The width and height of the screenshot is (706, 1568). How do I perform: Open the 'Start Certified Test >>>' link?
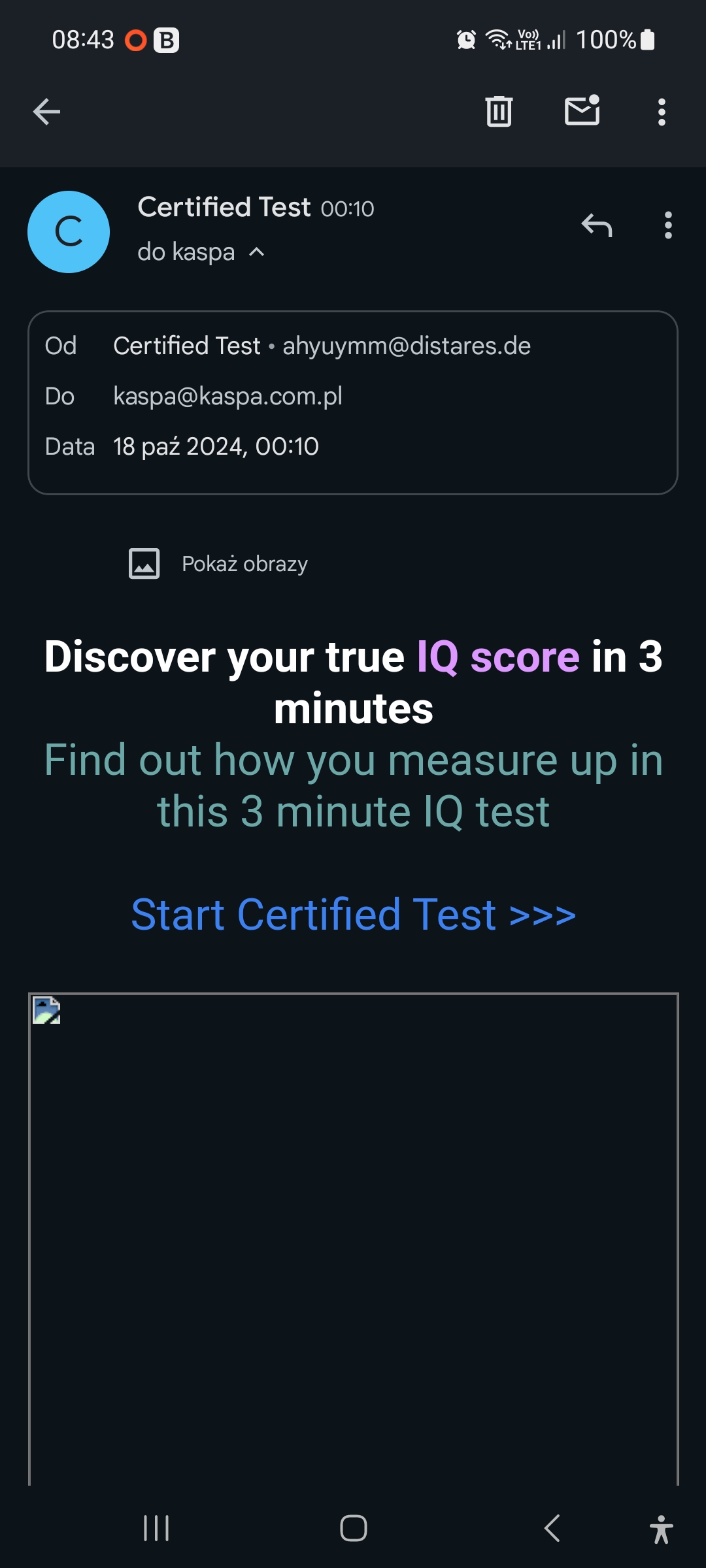coord(353,914)
